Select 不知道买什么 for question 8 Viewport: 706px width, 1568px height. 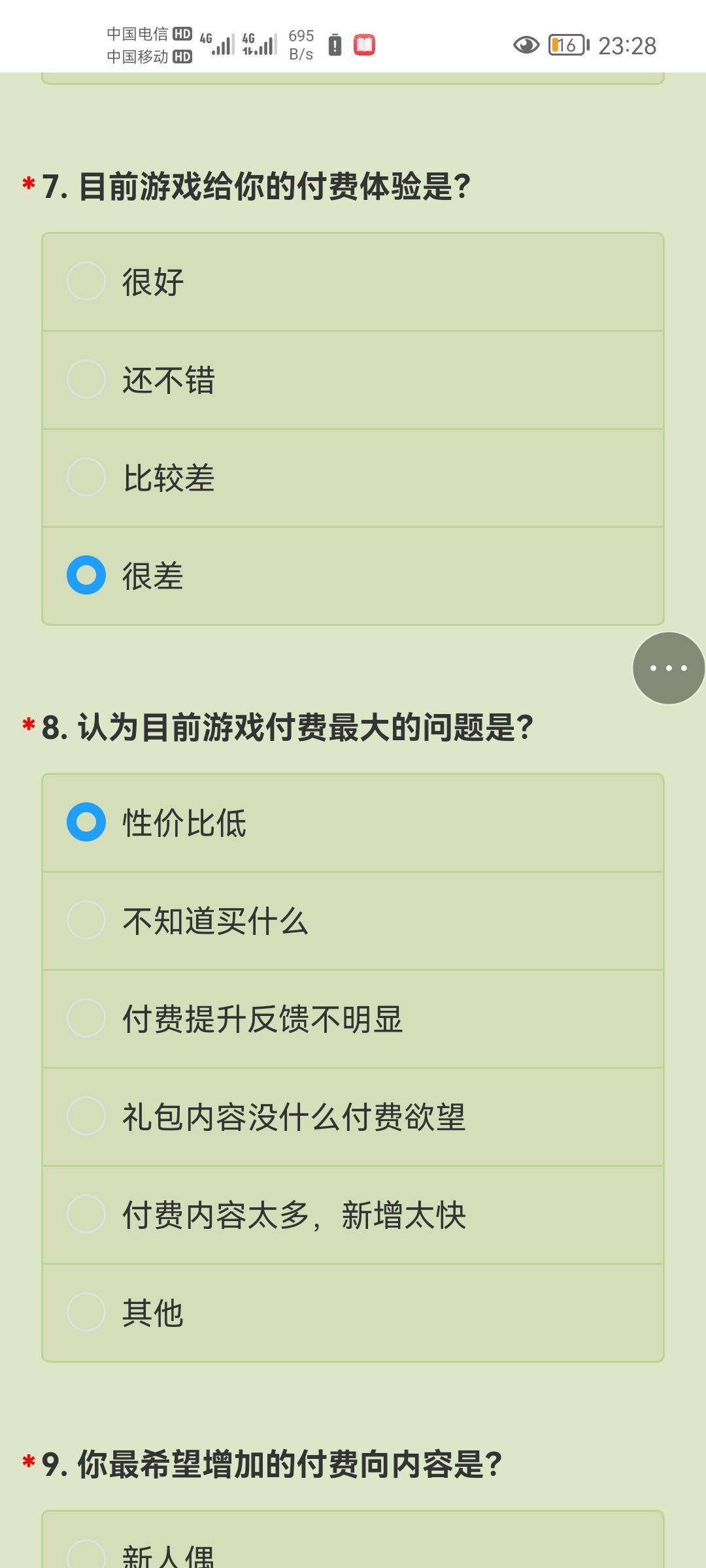coord(353,921)
